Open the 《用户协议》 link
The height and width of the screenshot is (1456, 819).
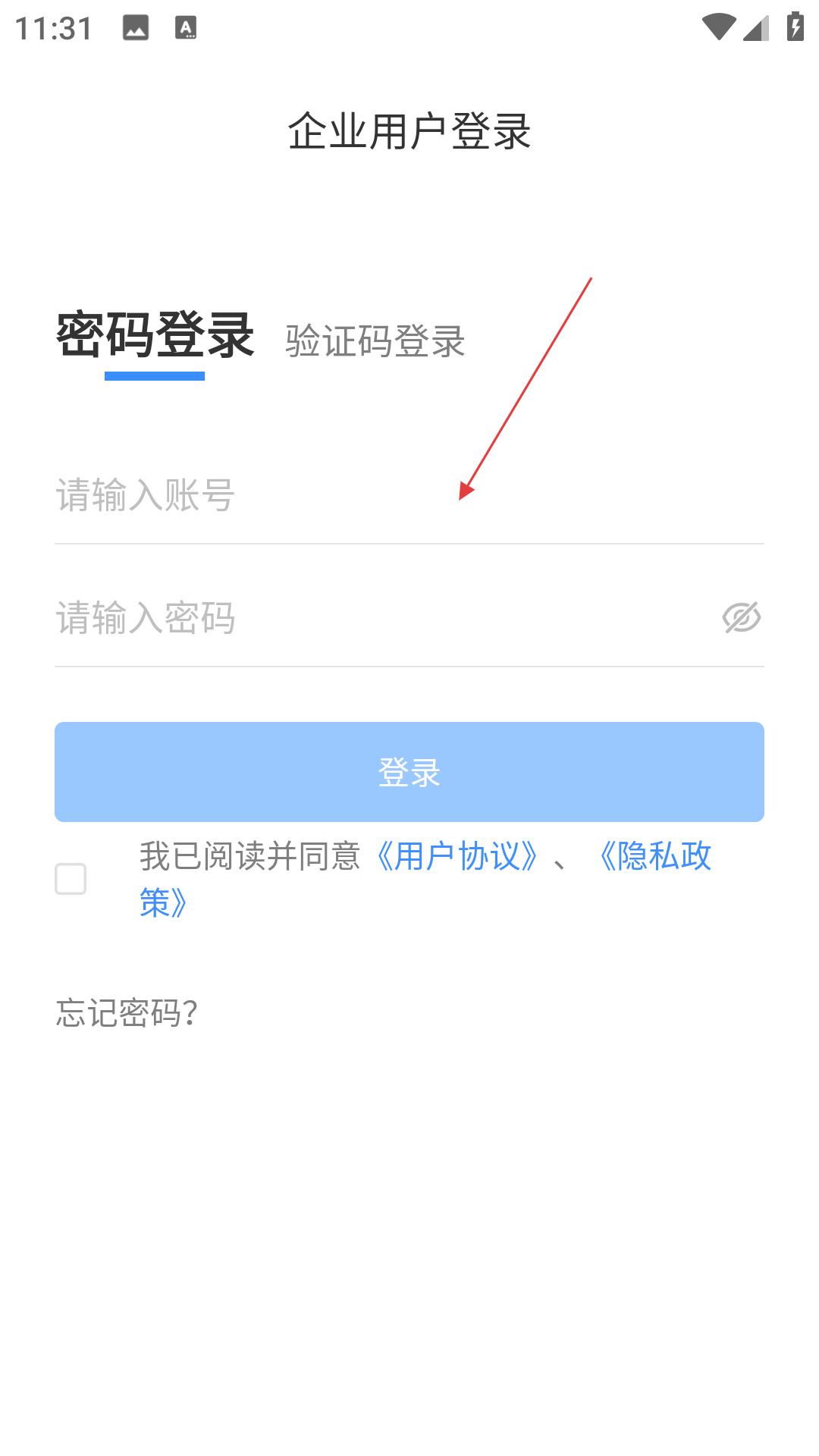(x=457, y=856)
